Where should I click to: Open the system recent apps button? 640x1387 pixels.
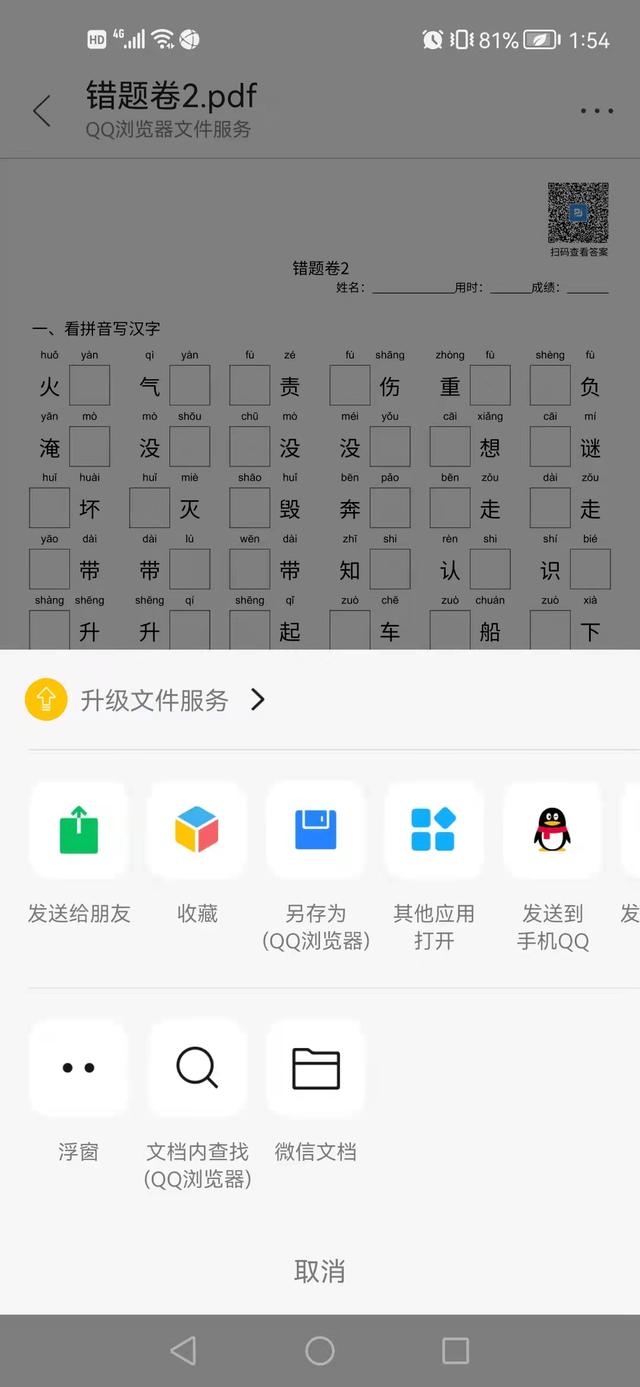coord(455,1351)
